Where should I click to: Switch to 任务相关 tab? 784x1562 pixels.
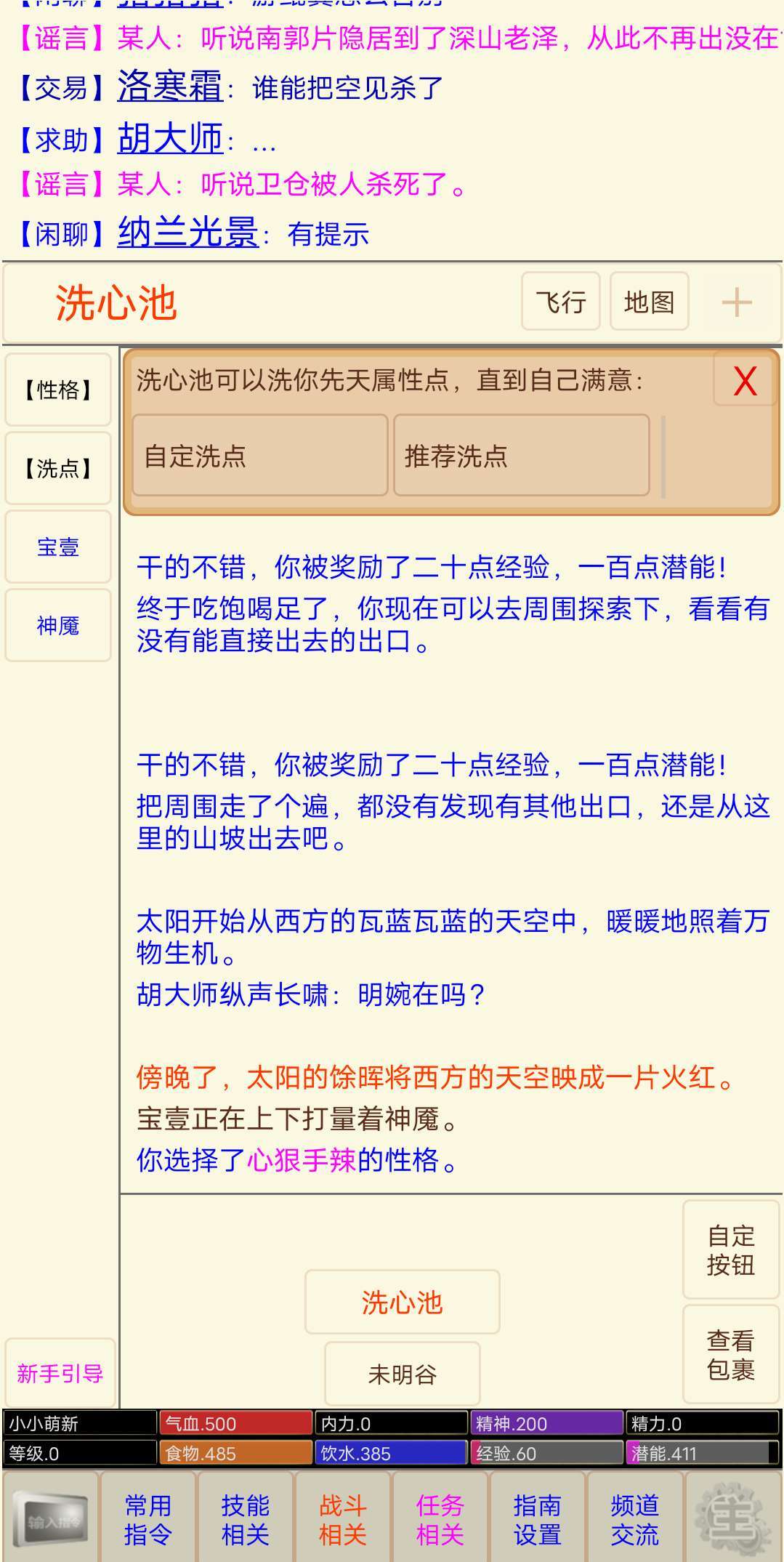[x=440, y=1519]
